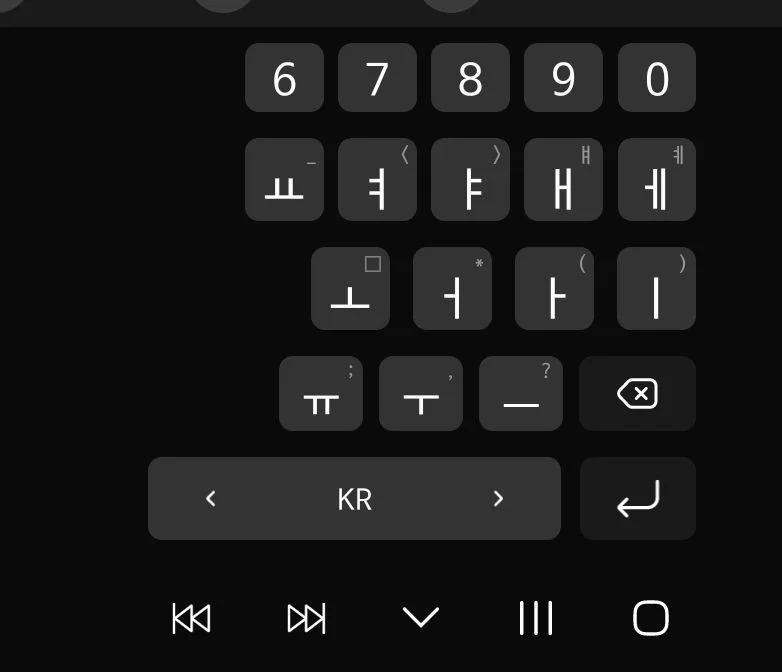Tap the number 7 key
782x672 pixels.
point(377,78)
